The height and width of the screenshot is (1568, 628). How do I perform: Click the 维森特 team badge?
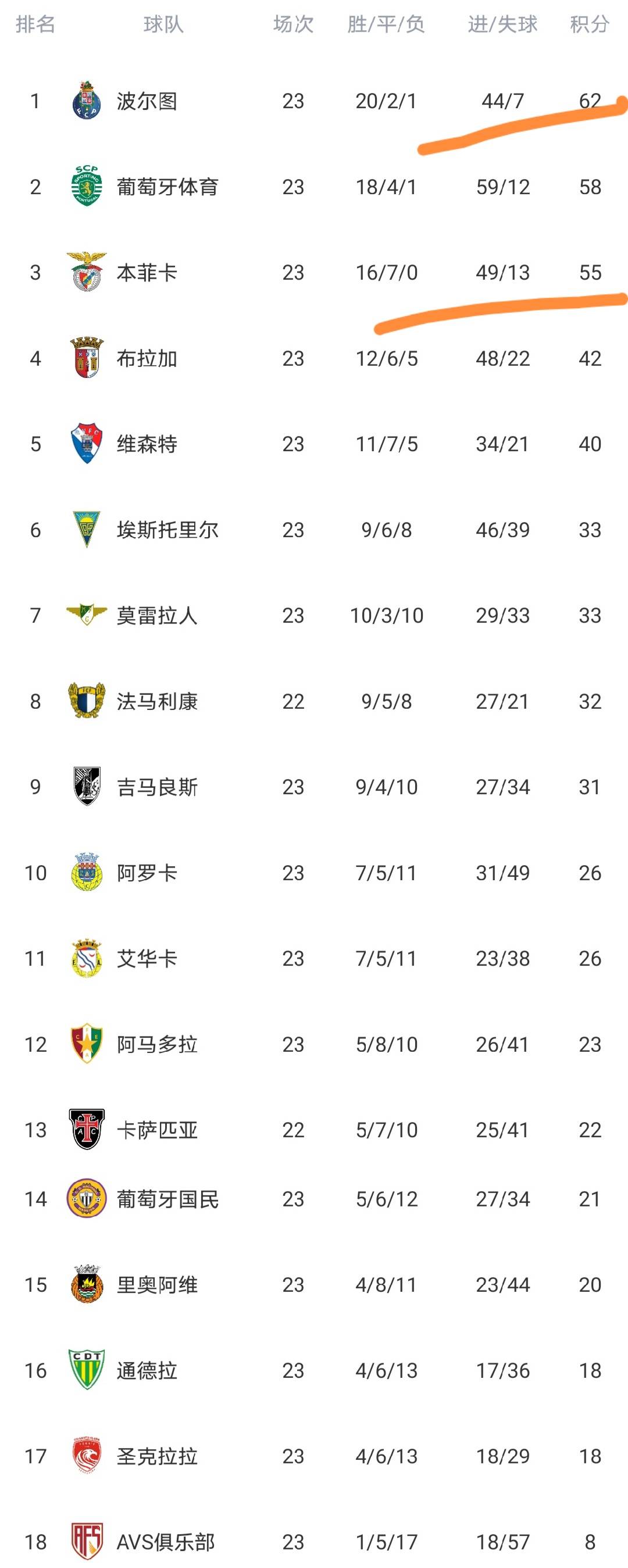(x=86, y=444)
